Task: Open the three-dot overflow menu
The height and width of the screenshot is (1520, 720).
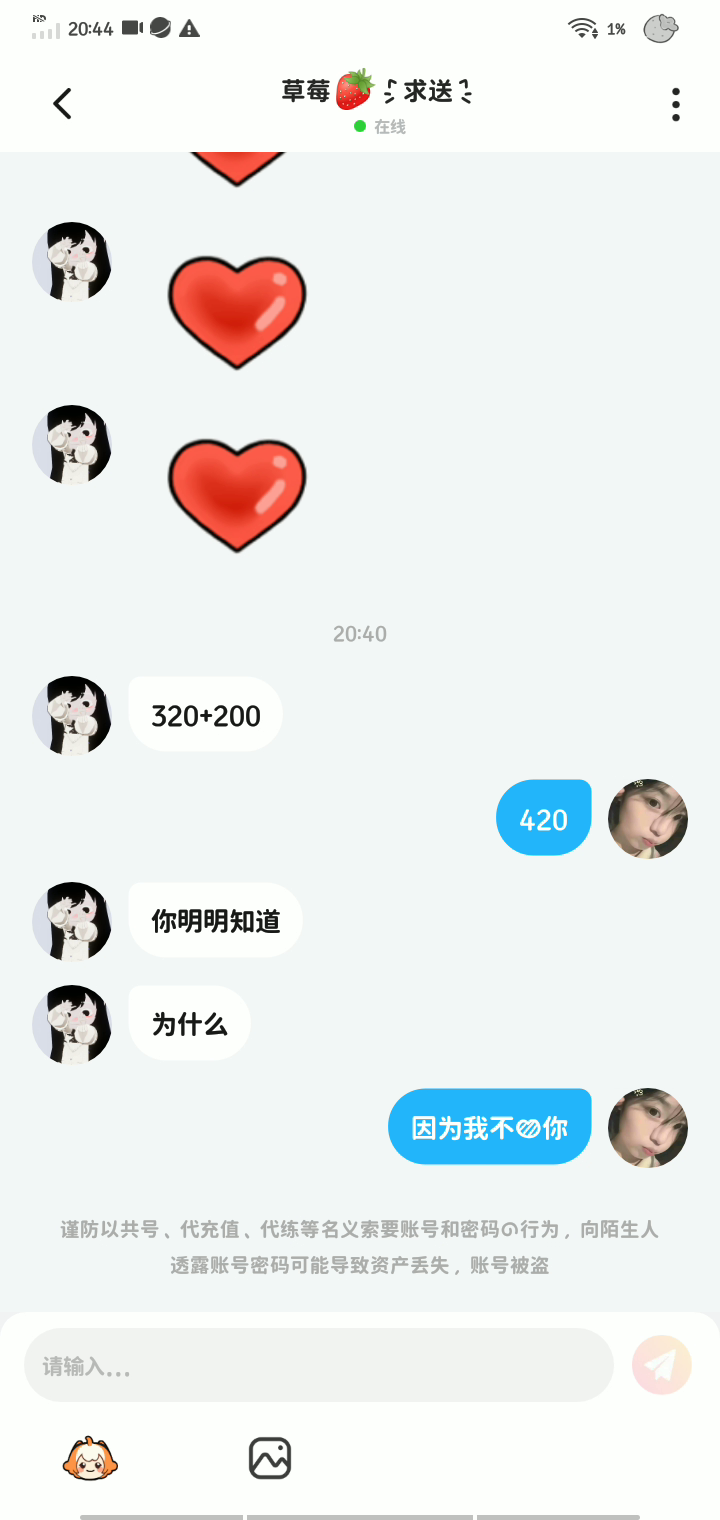Action: 676,104
